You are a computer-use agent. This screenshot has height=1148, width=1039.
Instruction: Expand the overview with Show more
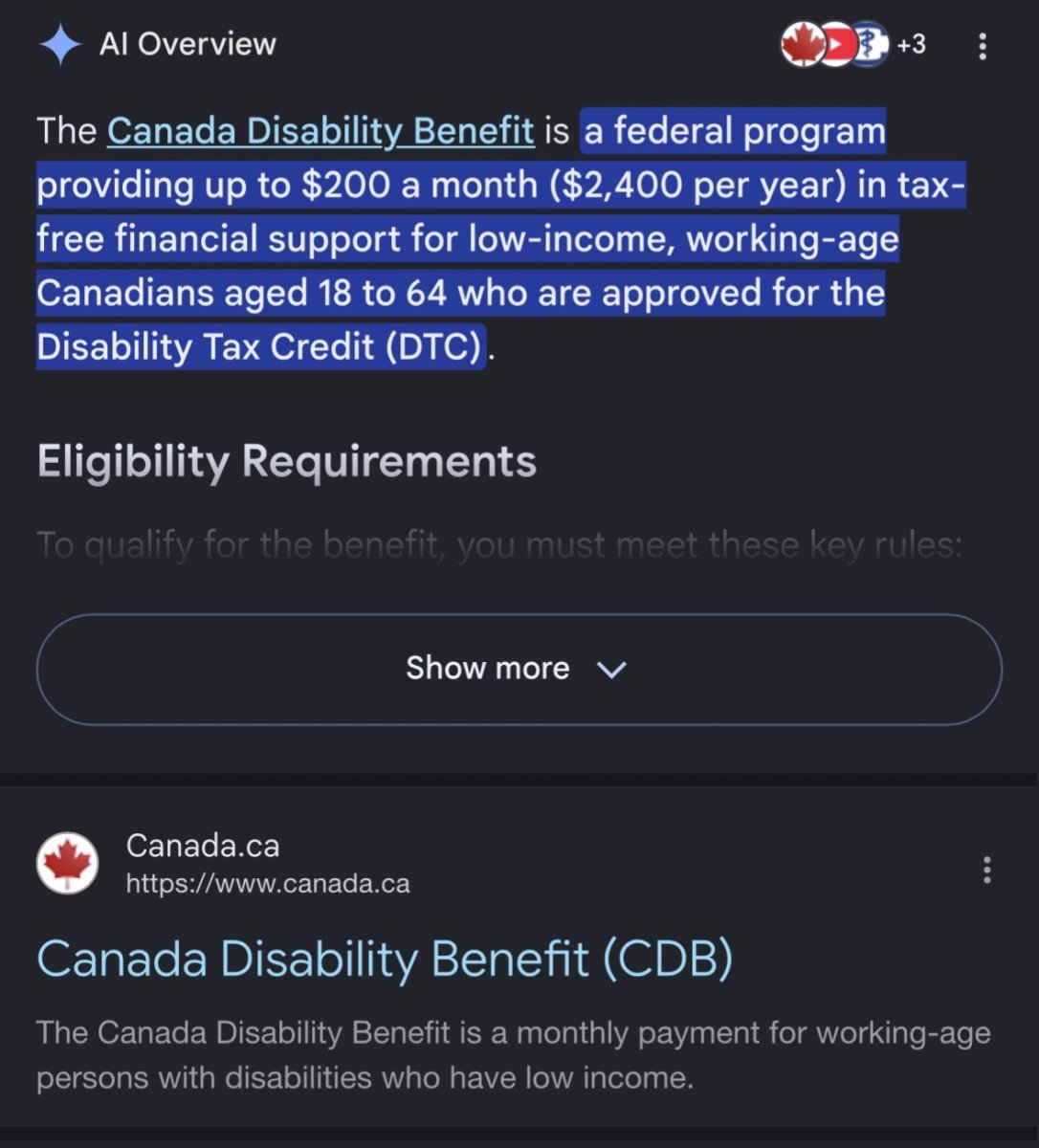(x=519, y=669)
